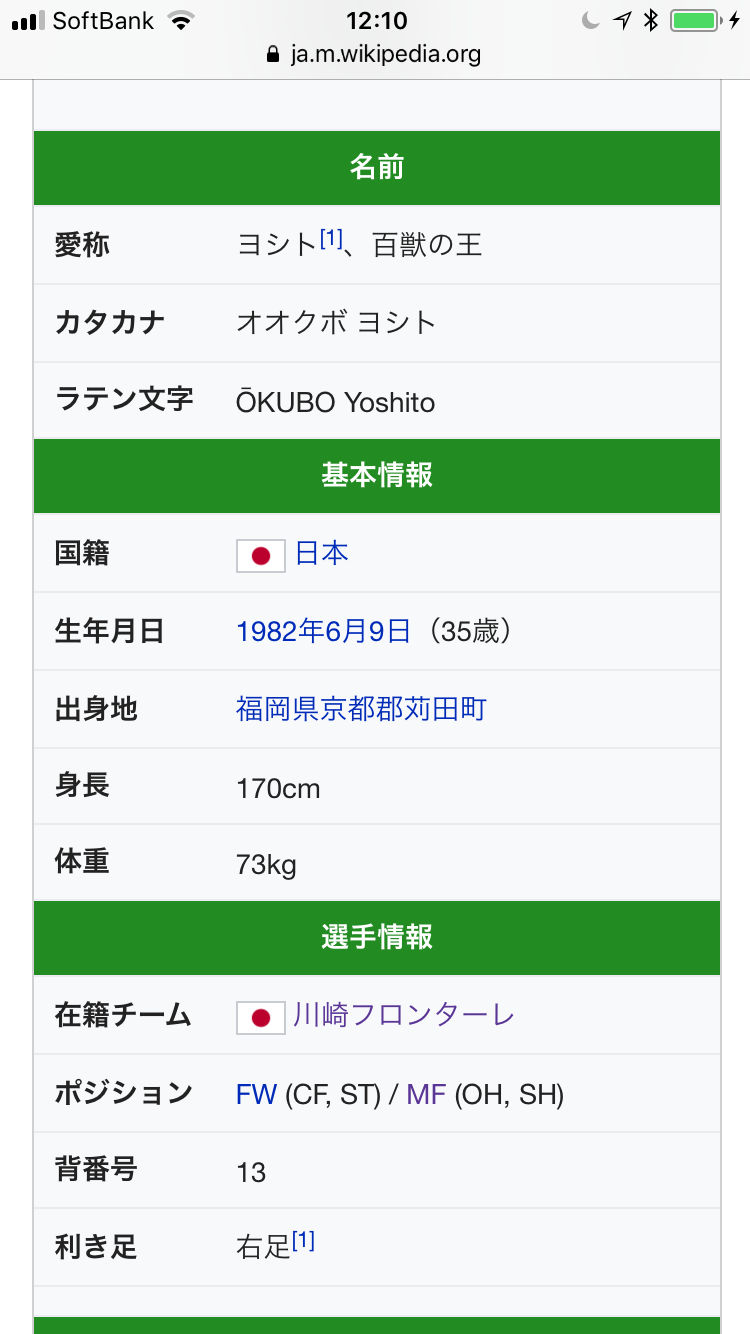The image size is (750, 1334).
Task: Open the 日本 nationality link
Action: coord(322,553)
